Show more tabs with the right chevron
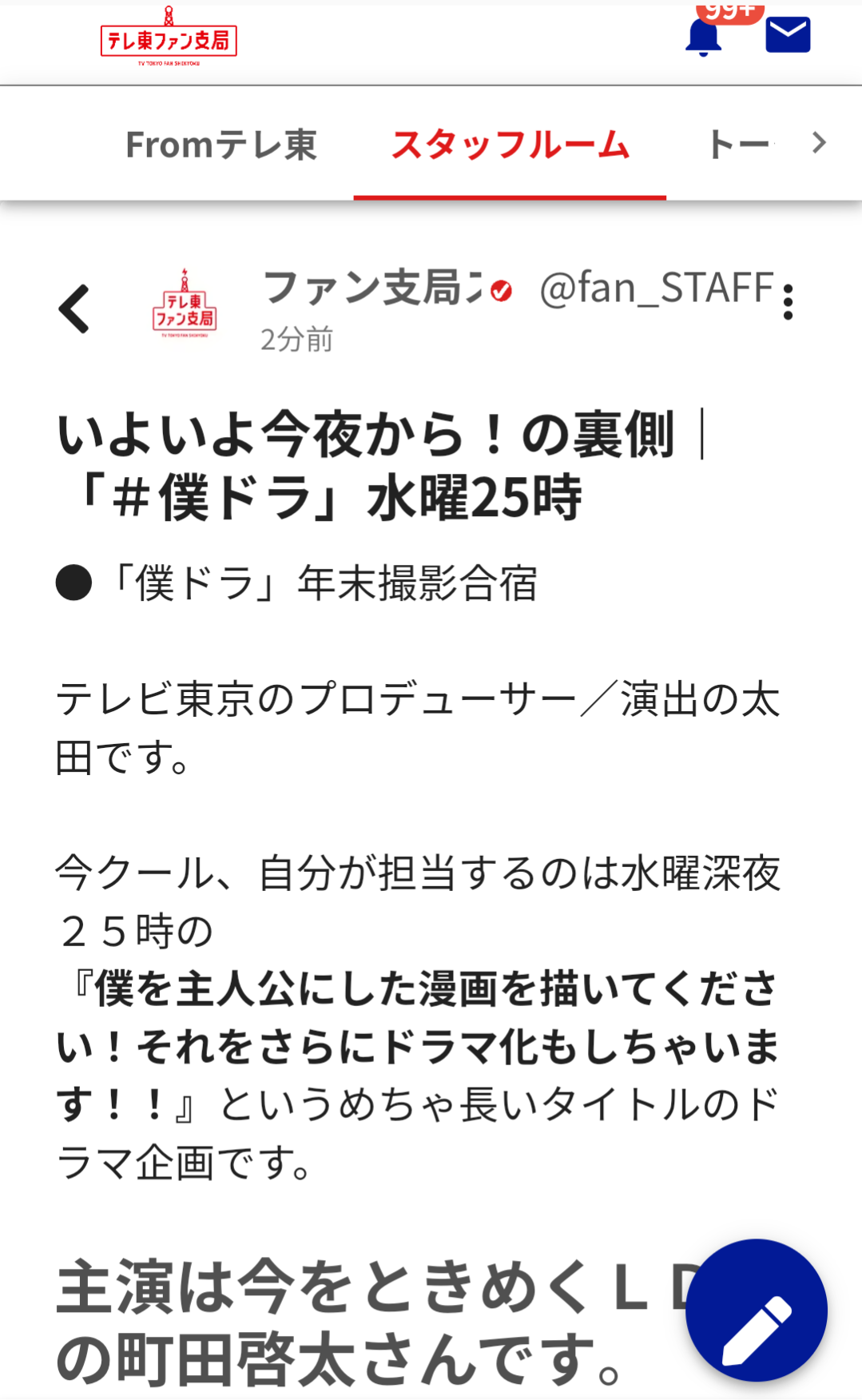 click(818, 143)
